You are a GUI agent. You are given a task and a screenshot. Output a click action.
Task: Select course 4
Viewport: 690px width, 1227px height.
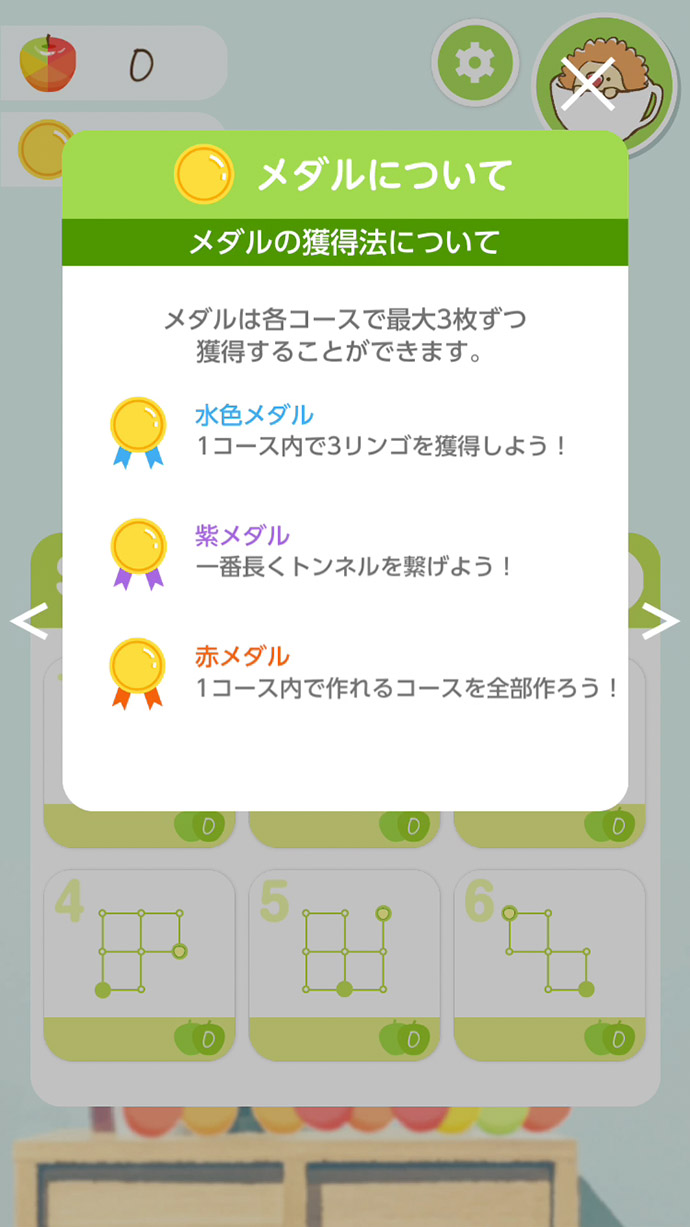coord(140,963)
